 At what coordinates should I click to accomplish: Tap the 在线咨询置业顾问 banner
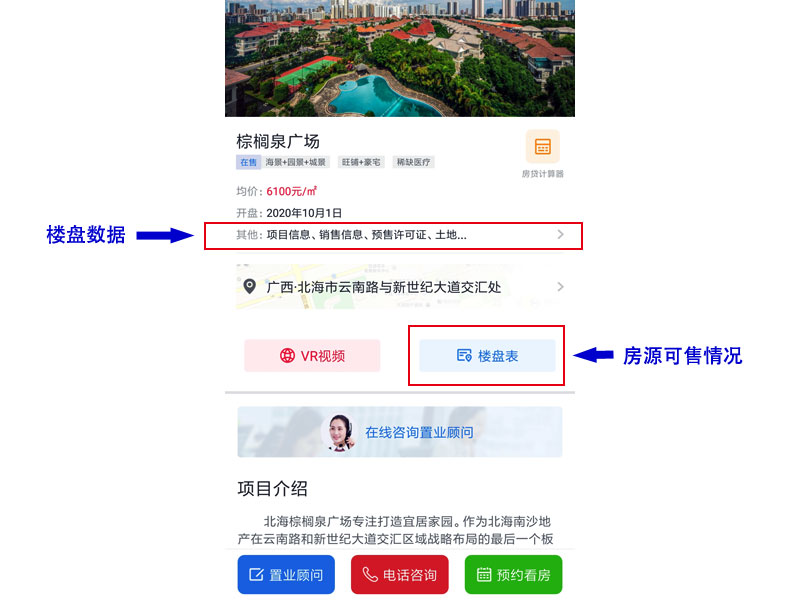pos(400,433)
